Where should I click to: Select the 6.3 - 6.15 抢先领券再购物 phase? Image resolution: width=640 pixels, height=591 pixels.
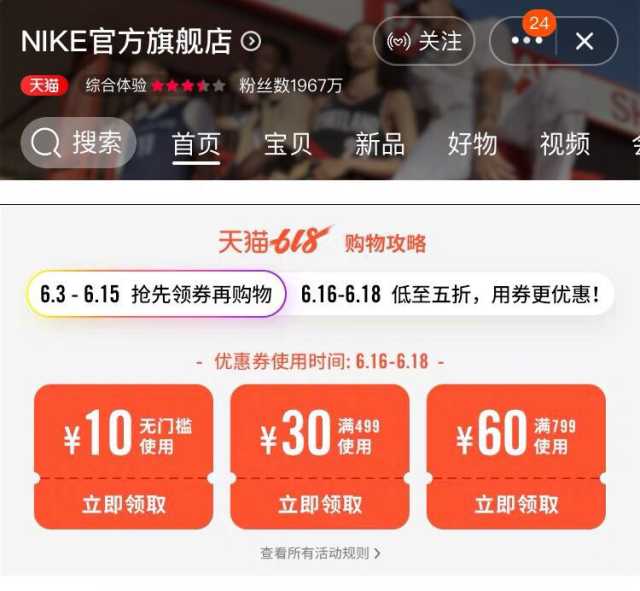tap(156, 294)
